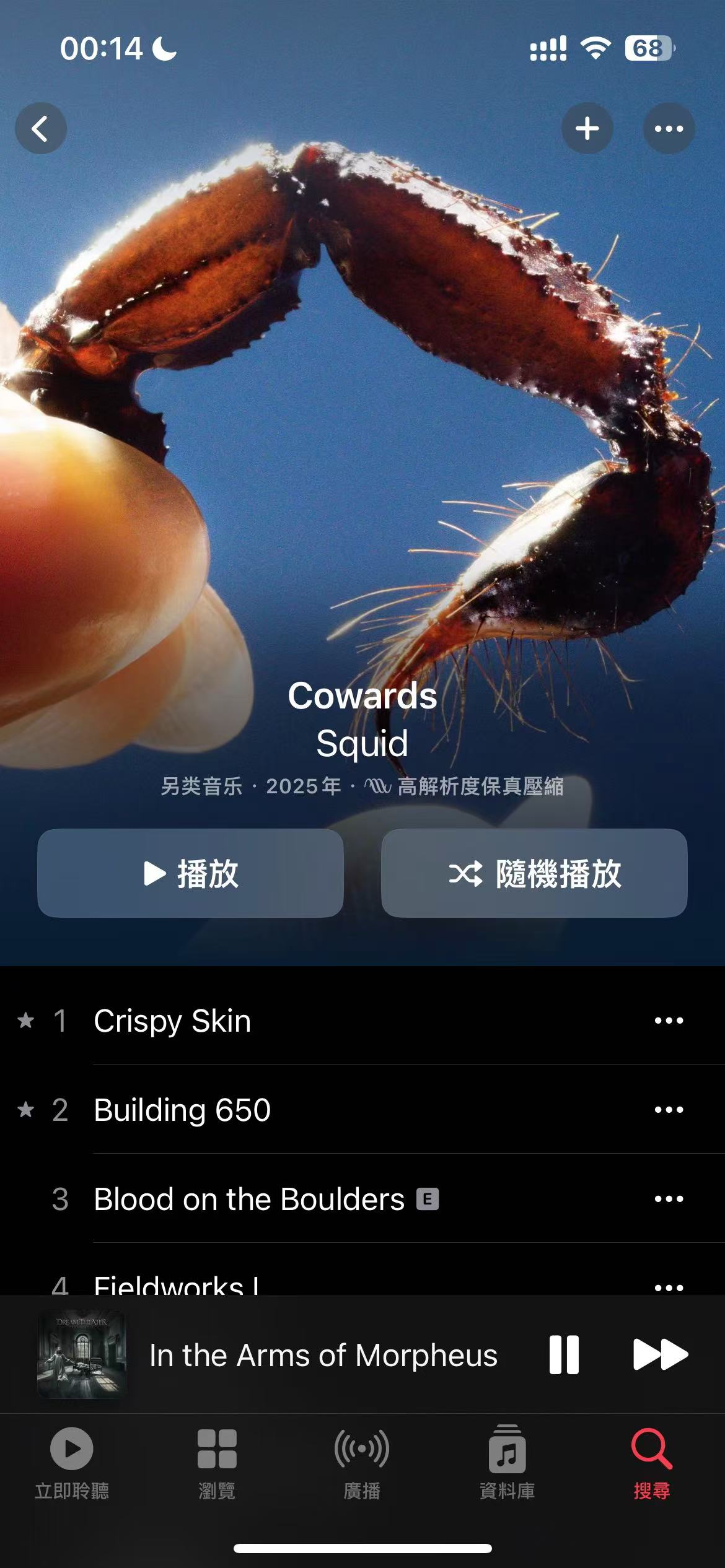Switch to the 瀏覽 tab
The height and width of the screenshot is (1568, 725).
click(217, 1463)
